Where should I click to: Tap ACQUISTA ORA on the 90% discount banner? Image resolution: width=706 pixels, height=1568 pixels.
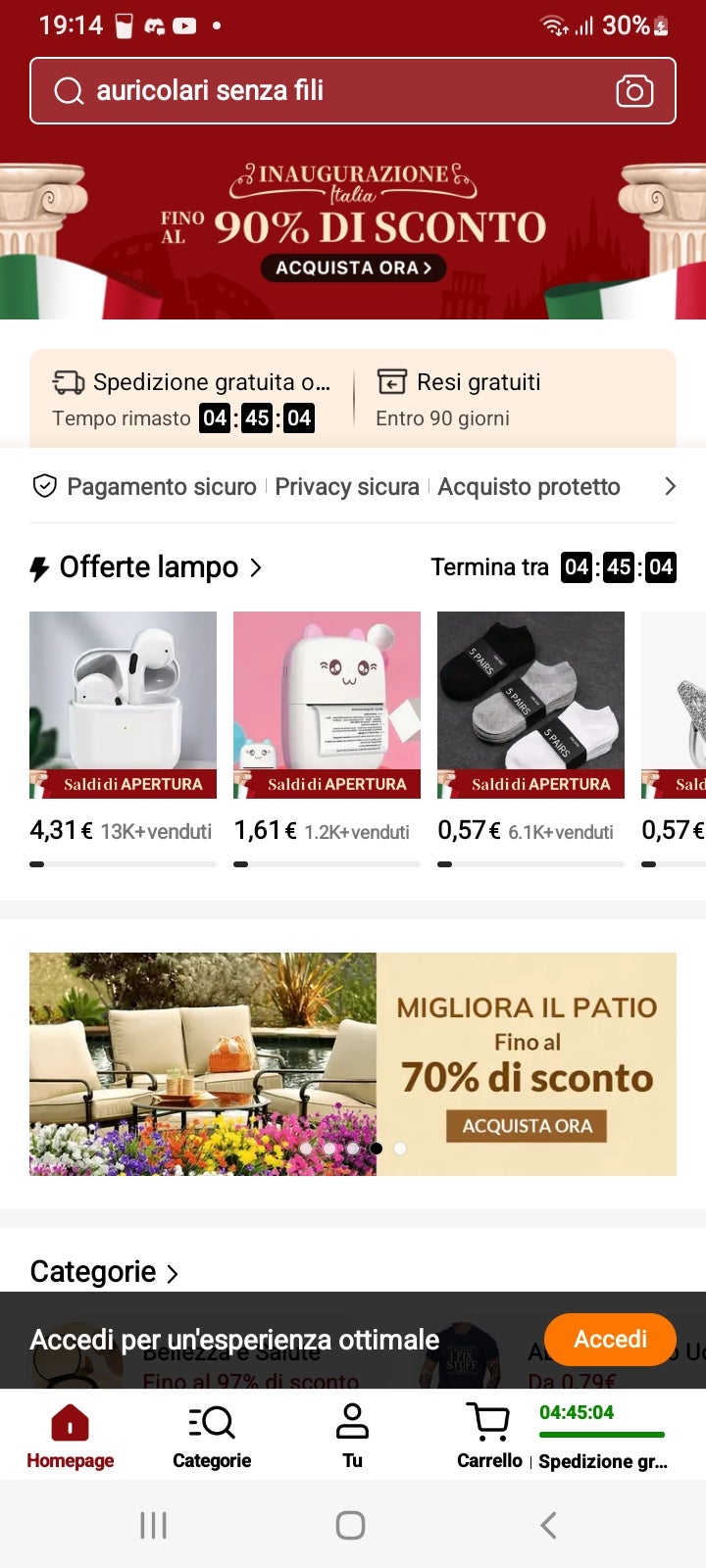tap(353, 268)
